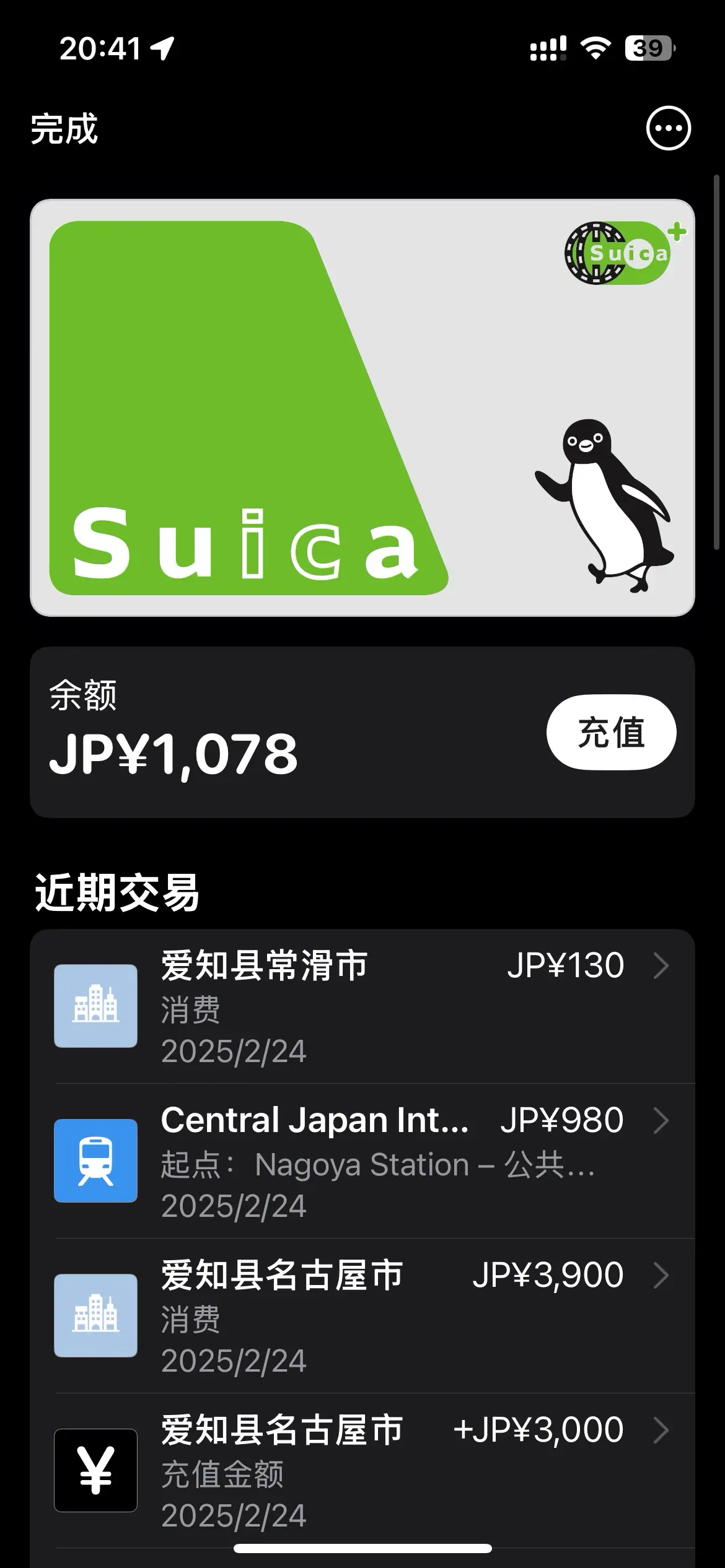The image size is (725, 1568).
Task: View the Central Japan Int... JP¥980 trip
Action: click(x=362, y=1161)
